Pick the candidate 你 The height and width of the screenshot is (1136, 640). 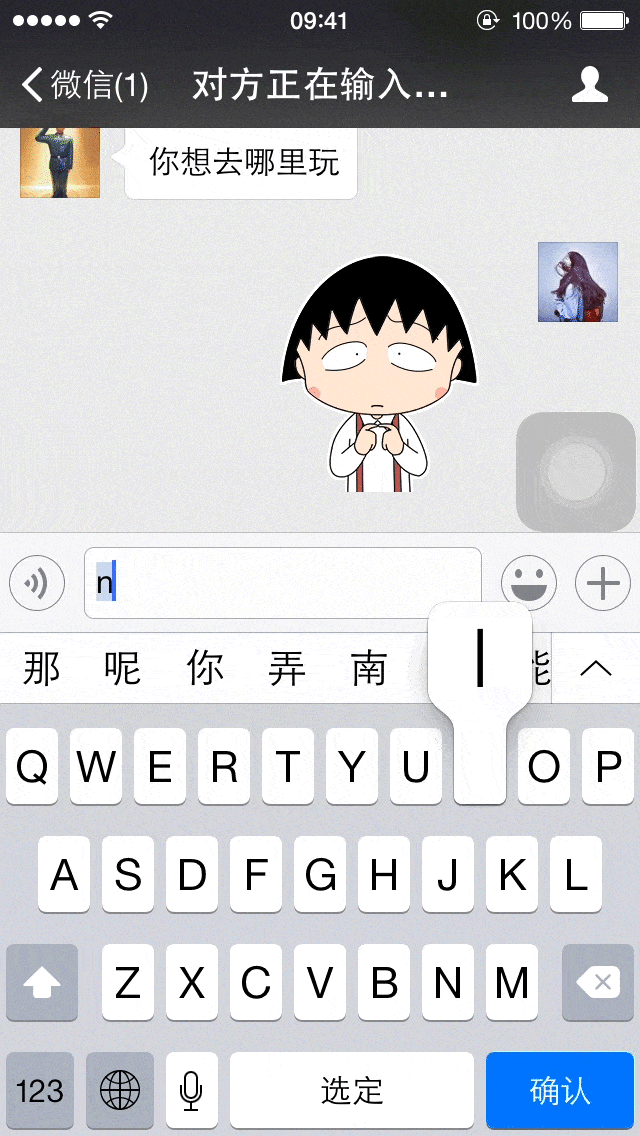coord(205,668)
